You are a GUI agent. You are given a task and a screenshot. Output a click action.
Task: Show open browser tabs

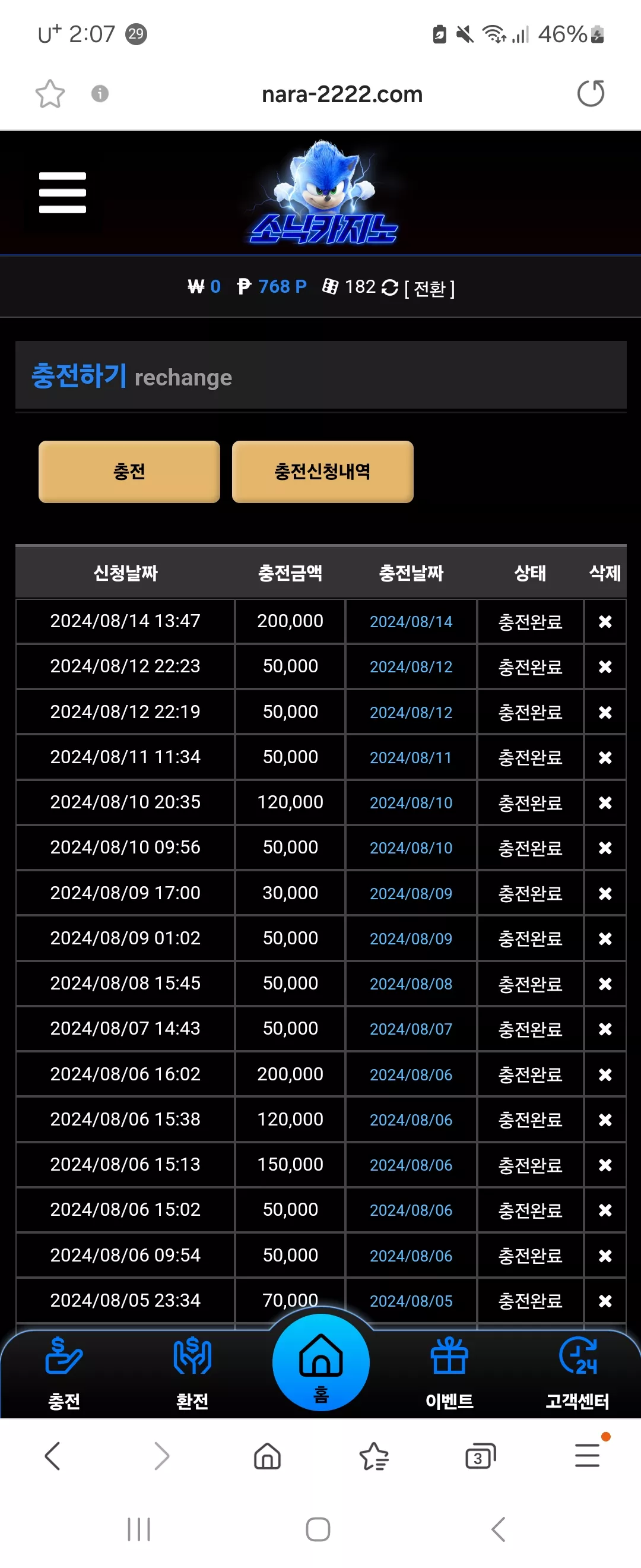(480, 1456)
